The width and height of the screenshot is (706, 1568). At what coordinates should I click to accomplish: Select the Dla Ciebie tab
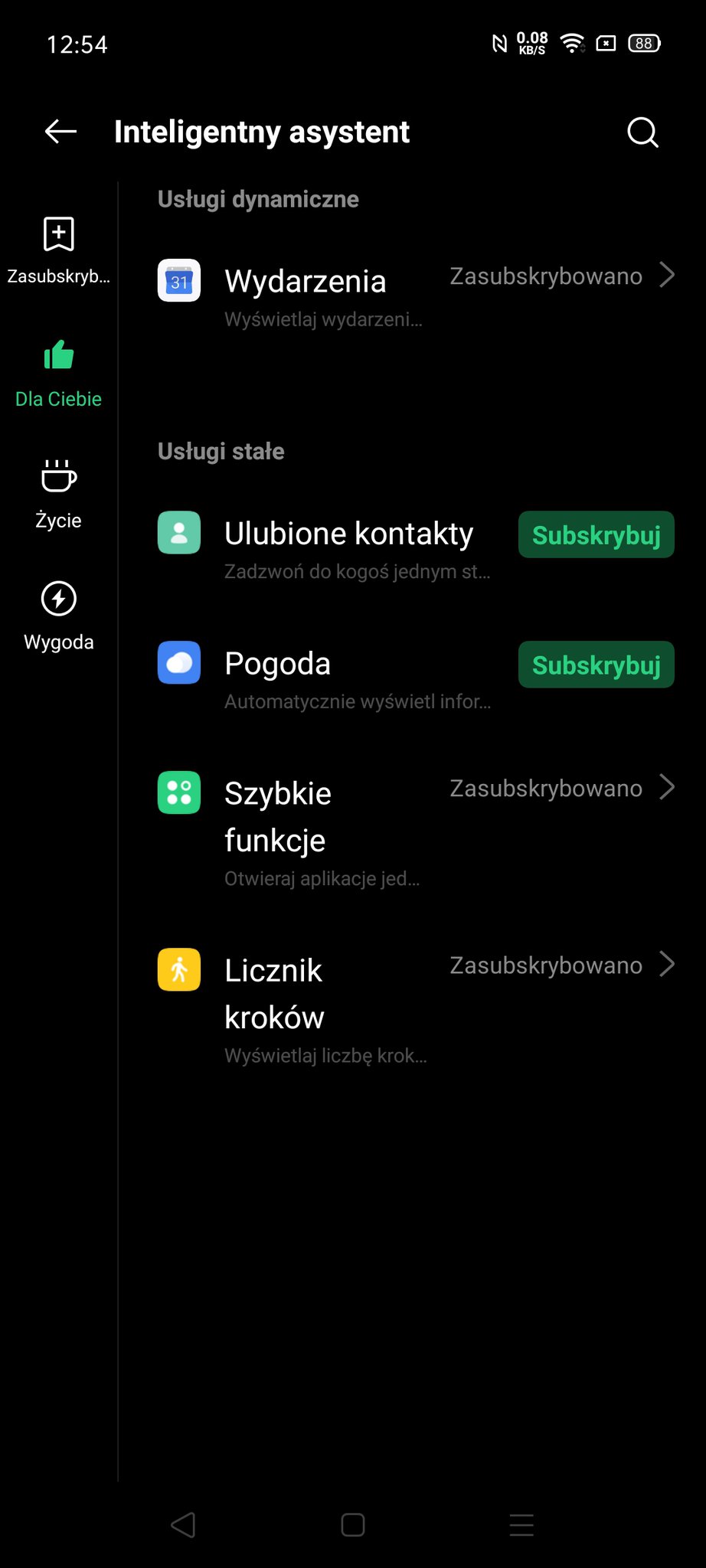click(58, 374)
